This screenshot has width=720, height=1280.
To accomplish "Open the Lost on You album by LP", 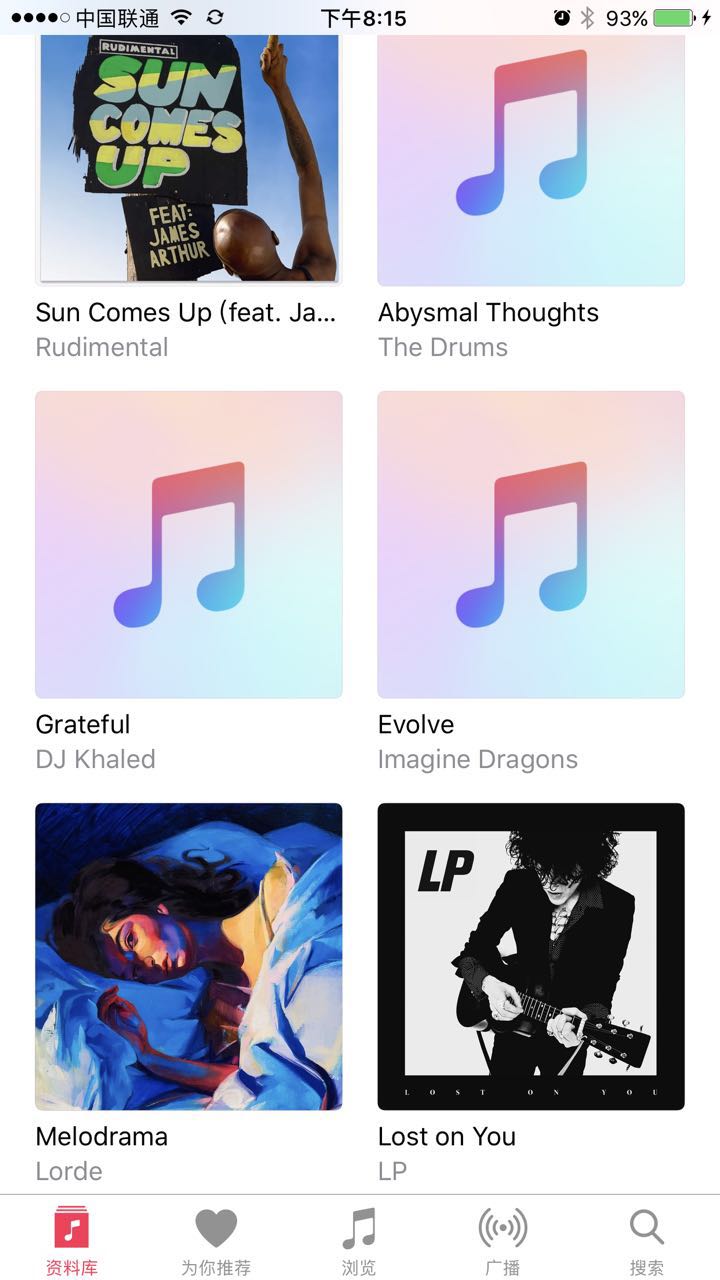I will click(531, 957).
